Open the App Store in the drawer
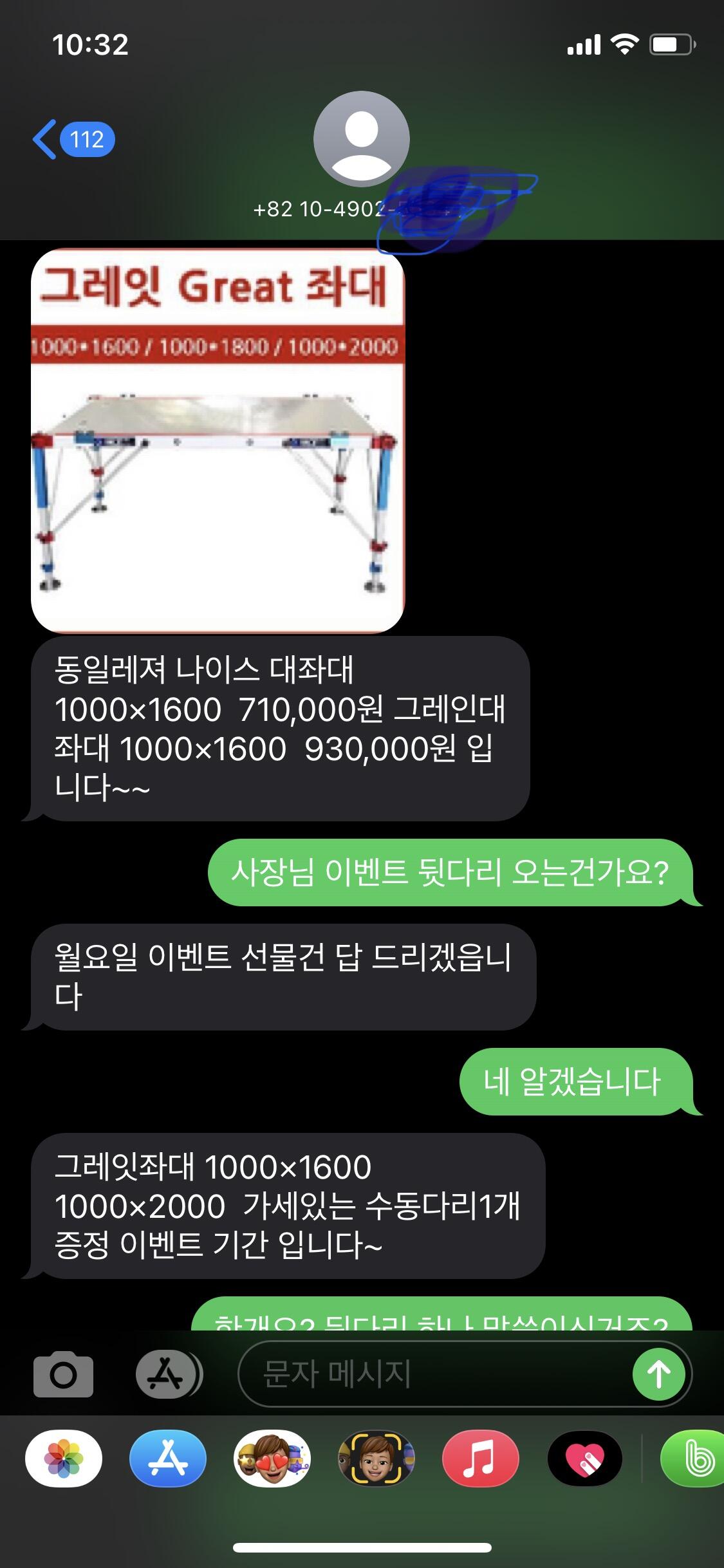 tap(168, 1459)
